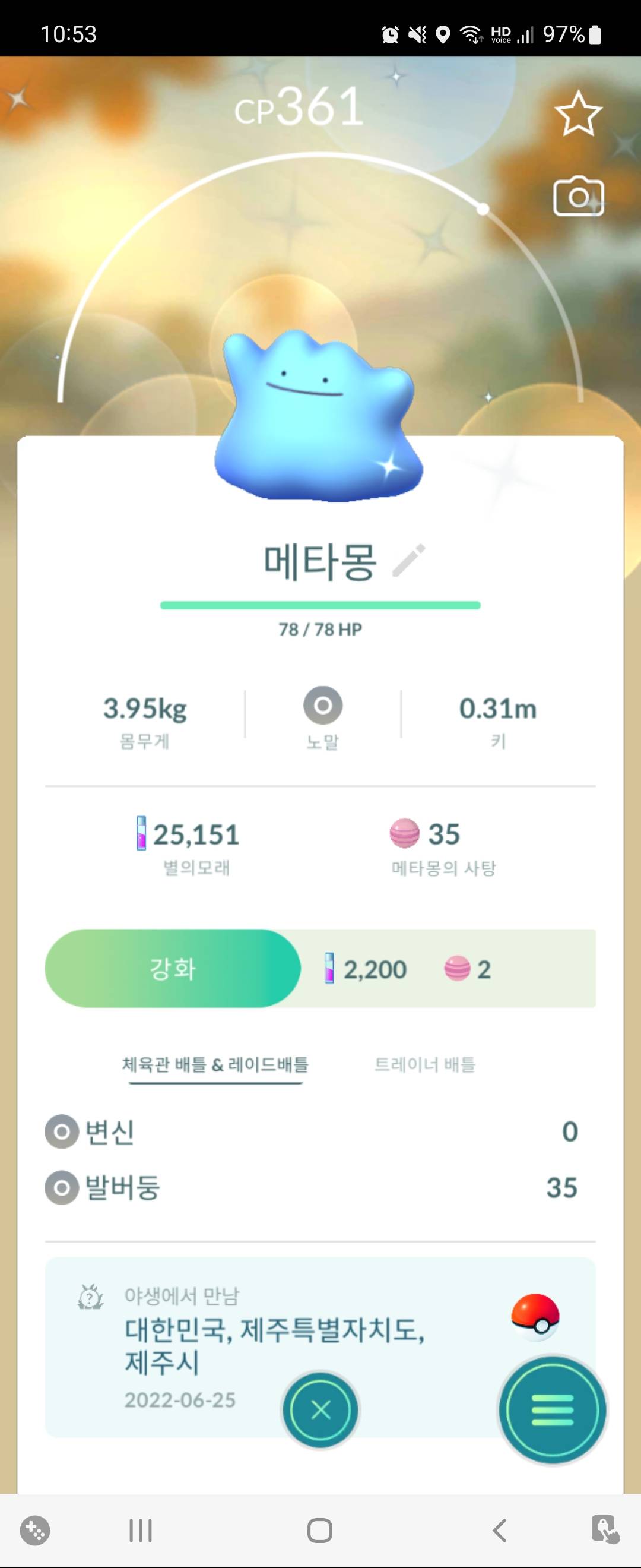This screenshot has height=1568, width=641.
Task: Open the AR camera for 메타몽
Action: (x=578, y=197)
